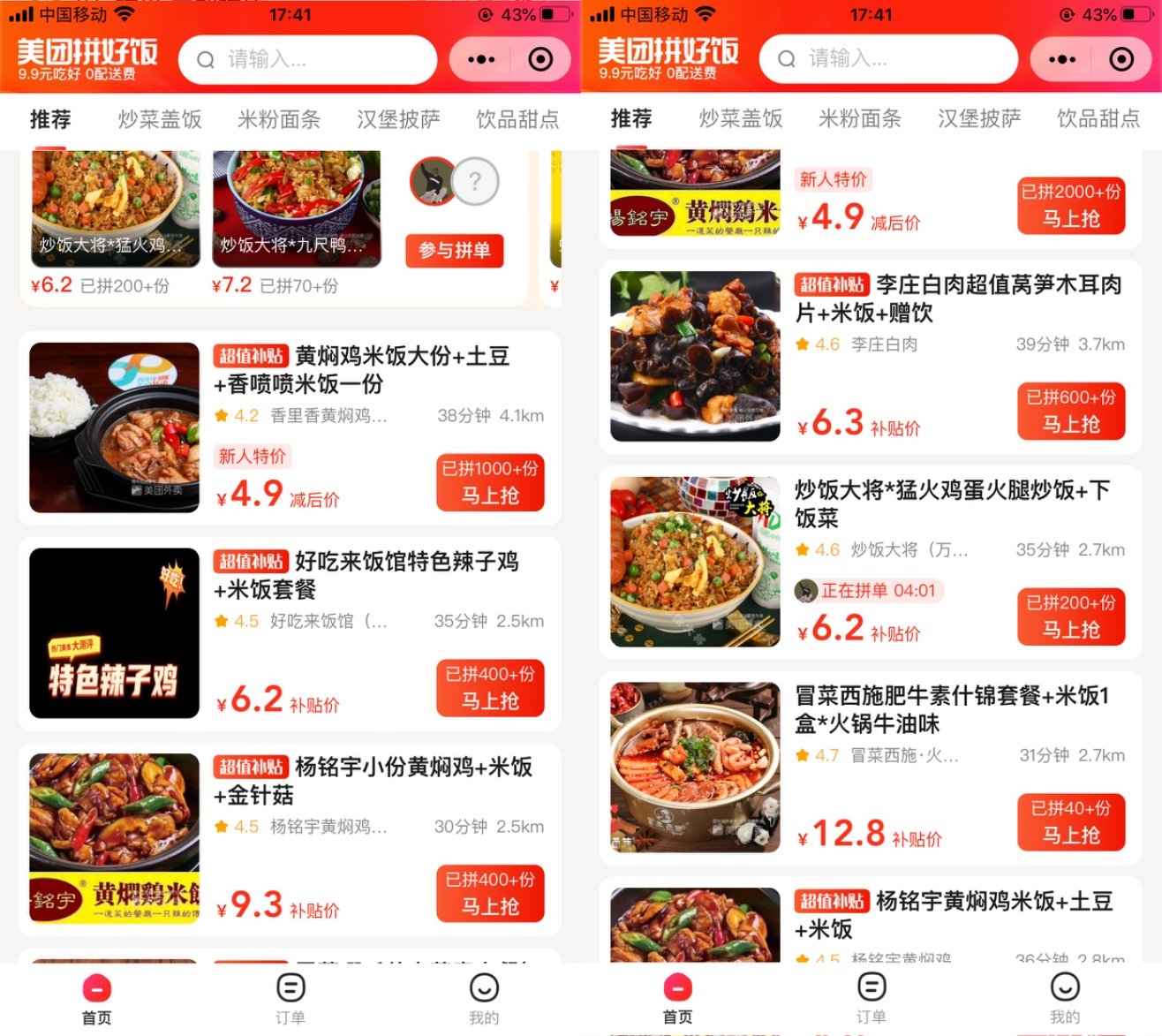Tap the 参与拼单 button

click(454, 251)
